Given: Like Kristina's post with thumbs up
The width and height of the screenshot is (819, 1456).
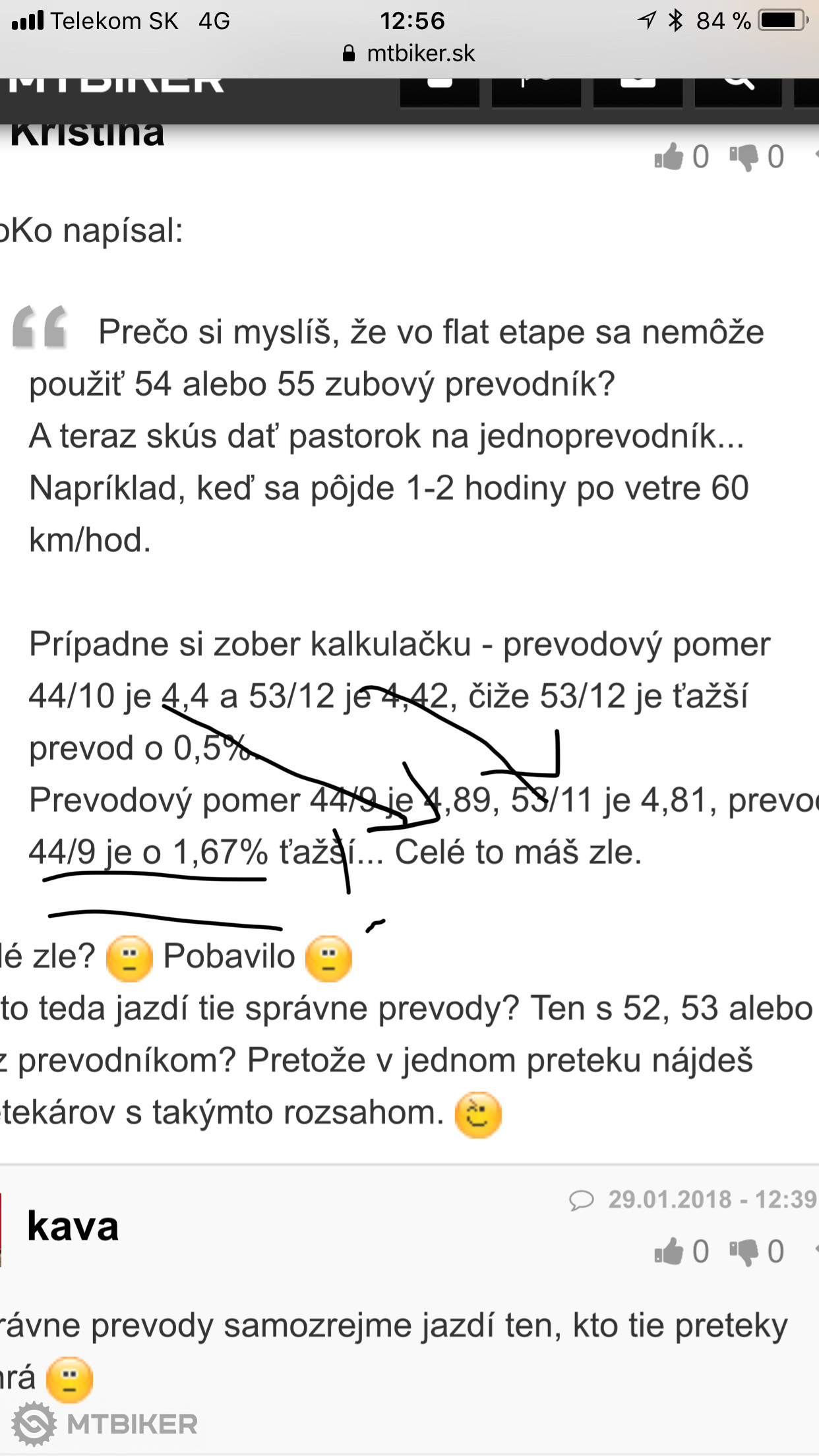Looking at the screenshot, I should pos(669,158).
